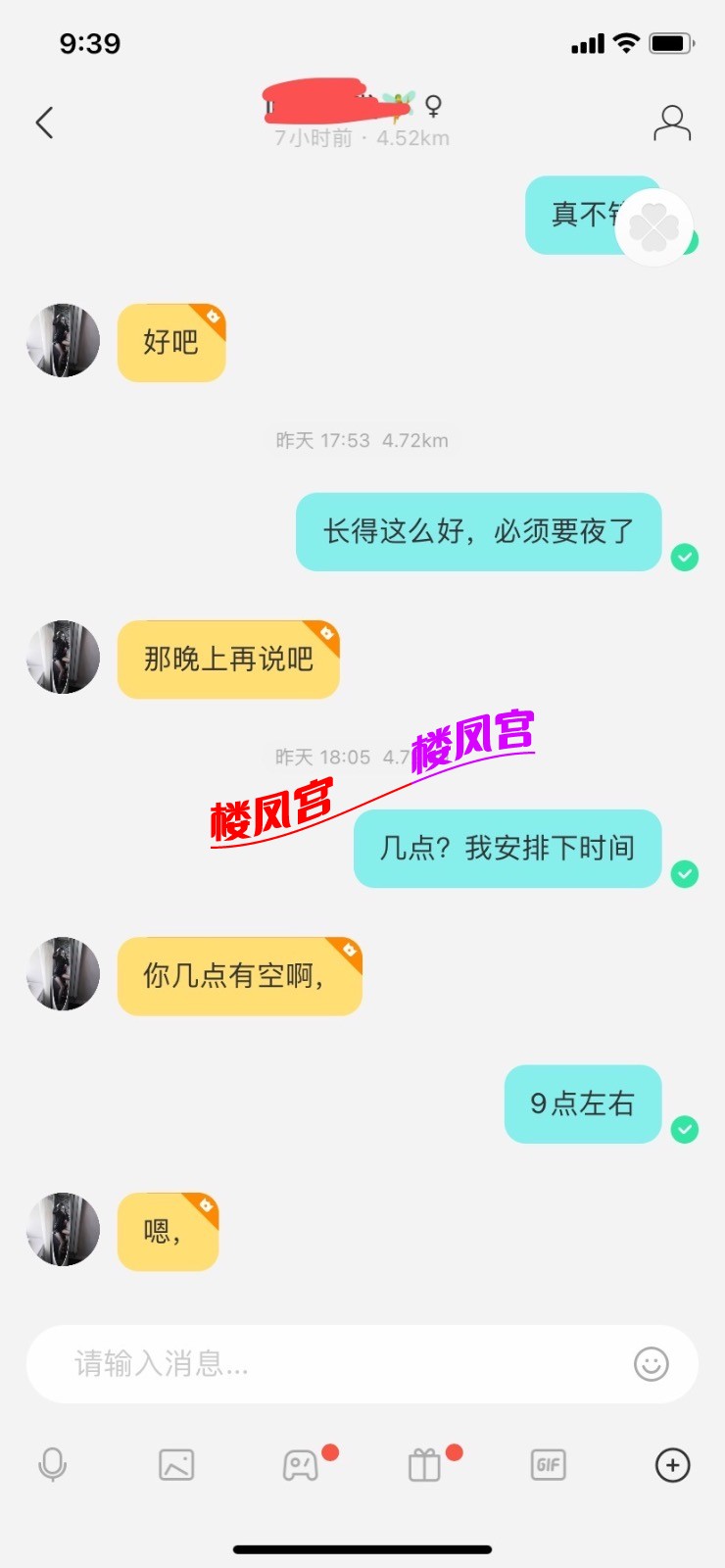This screenshot has width=725, height=1568.
Task: Open the GIF picker
Action: tap(549, 1465)
